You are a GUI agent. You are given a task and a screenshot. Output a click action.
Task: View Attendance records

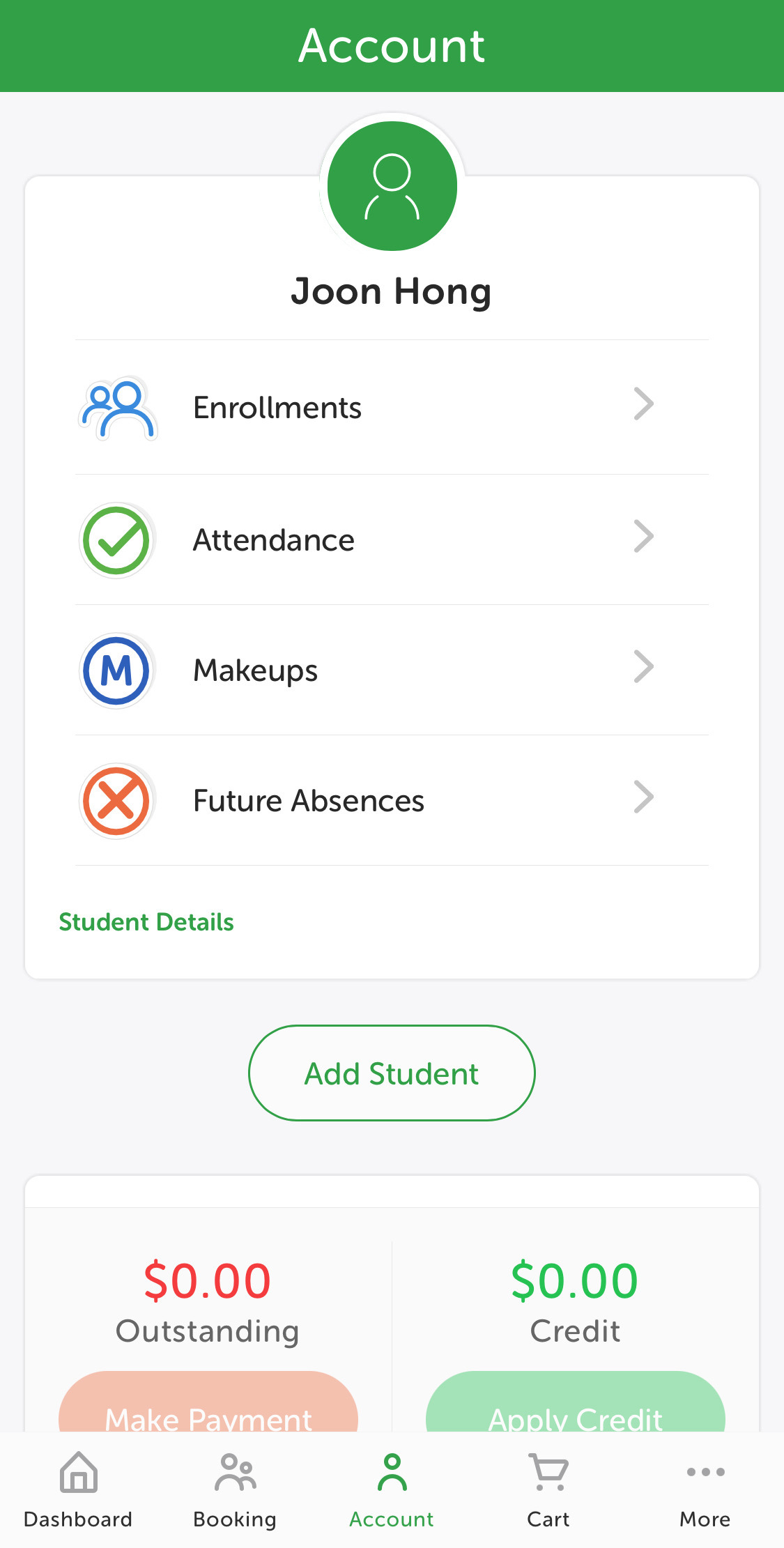click(392, 539)
